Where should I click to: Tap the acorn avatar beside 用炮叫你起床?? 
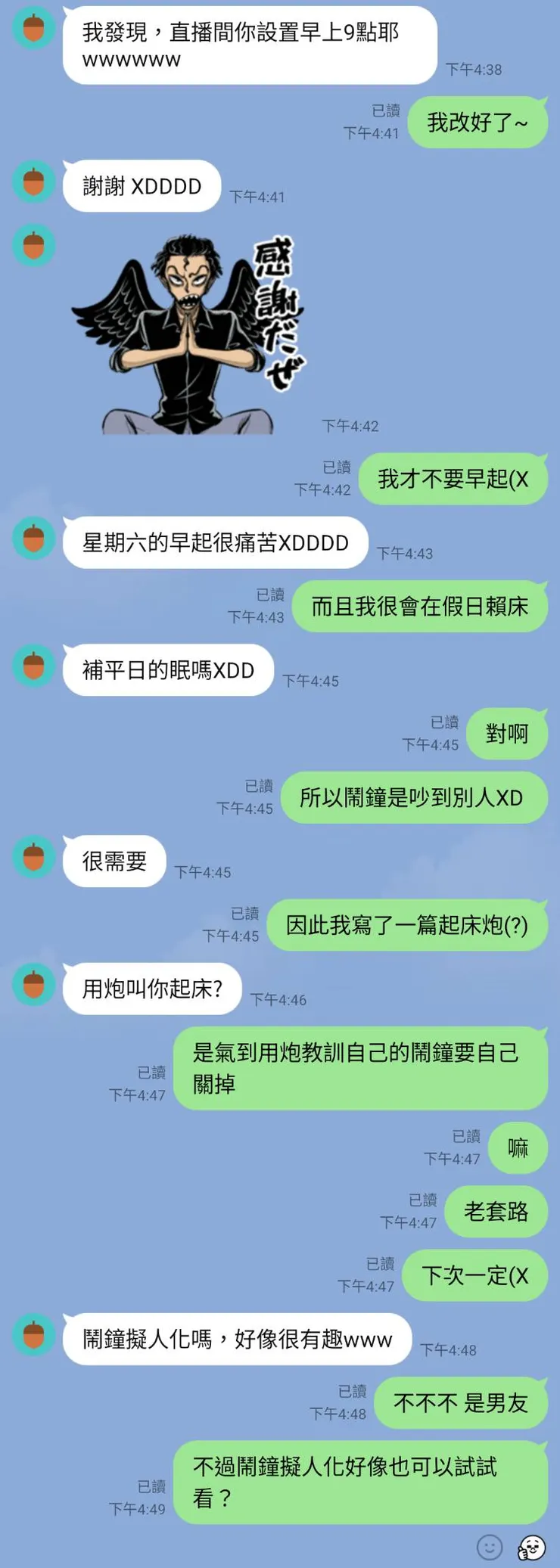[32, 984]
